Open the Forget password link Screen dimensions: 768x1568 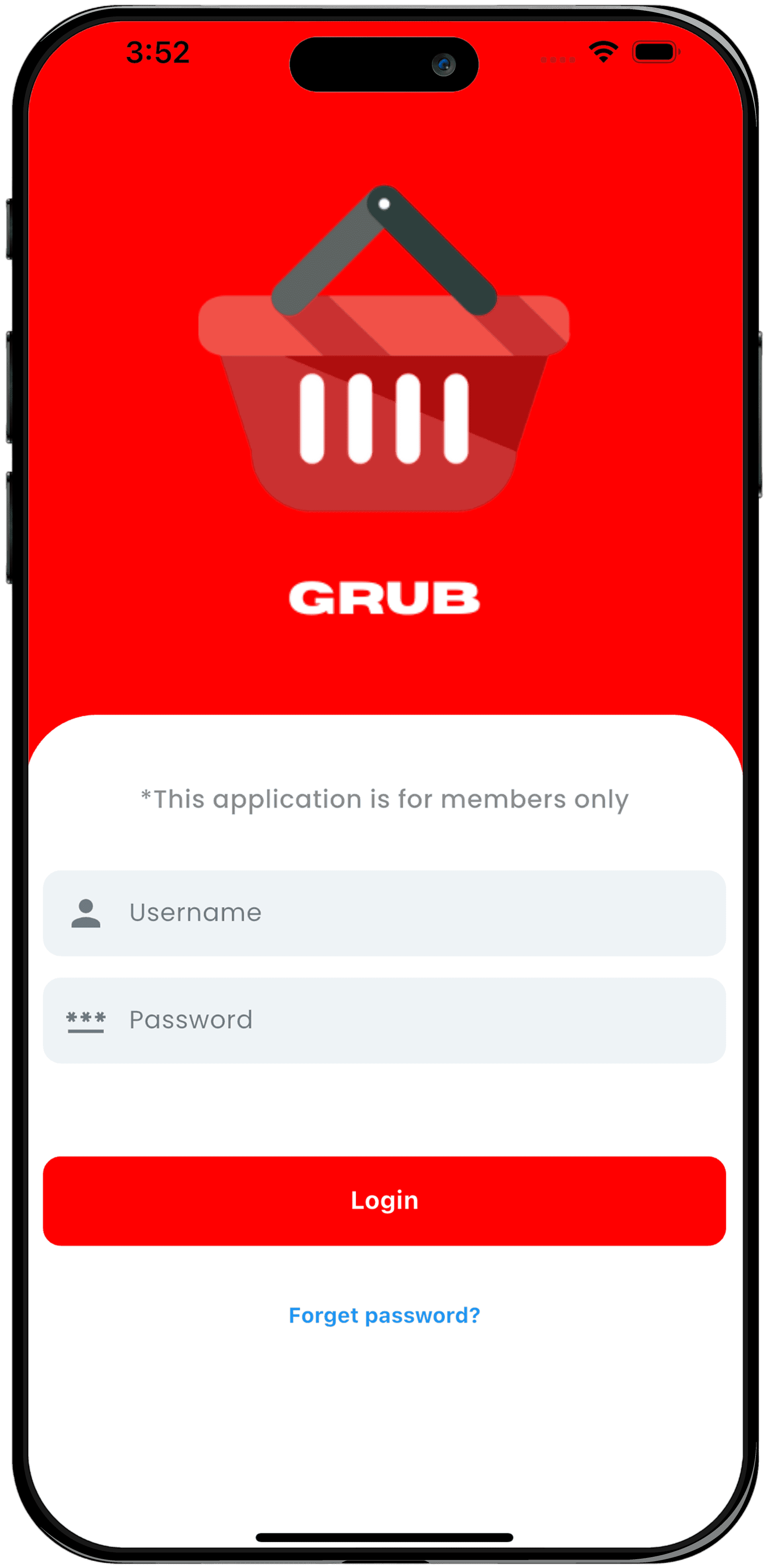tap(384, 1315)
